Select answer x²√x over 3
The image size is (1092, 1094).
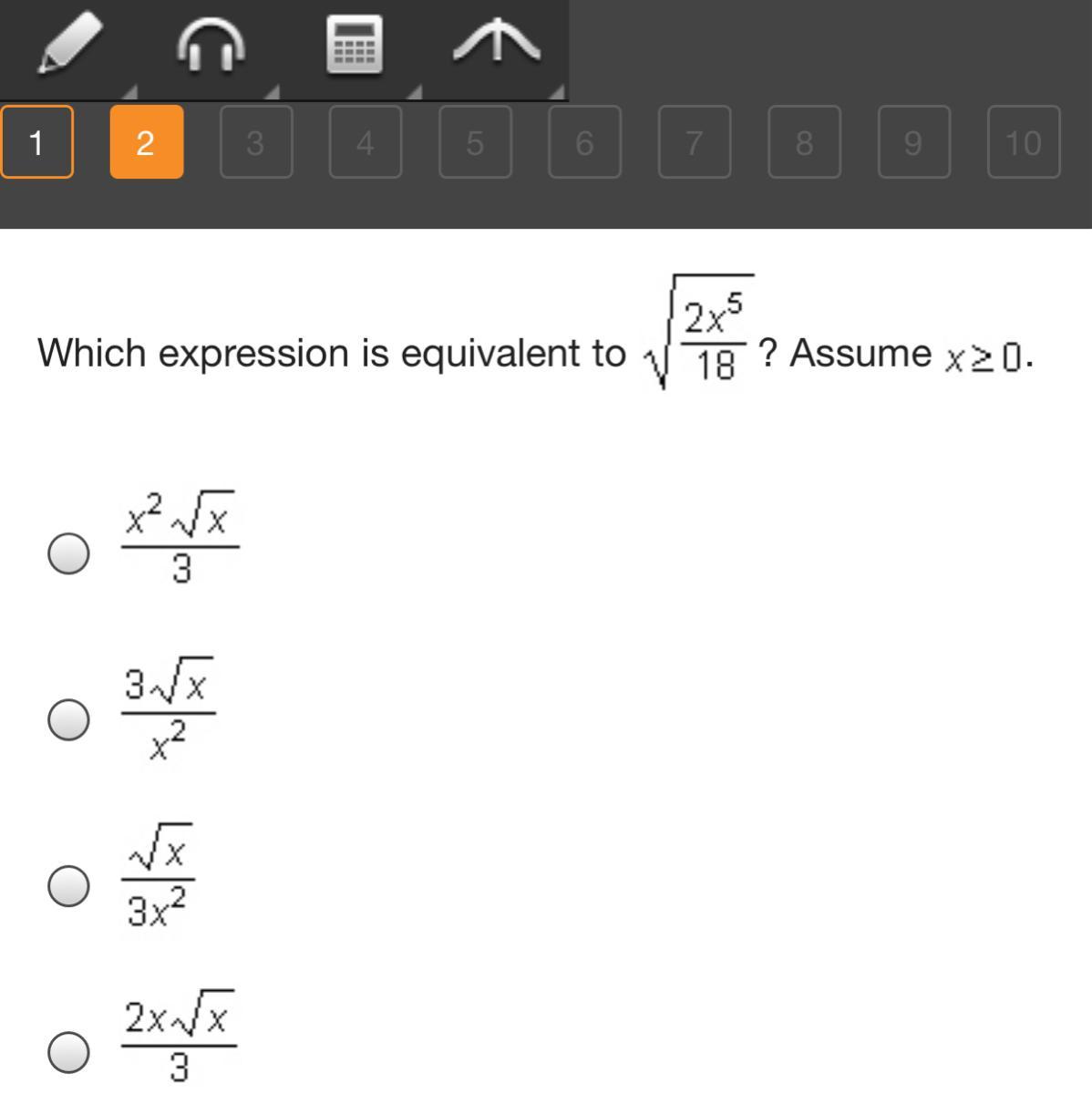point(68,553)
